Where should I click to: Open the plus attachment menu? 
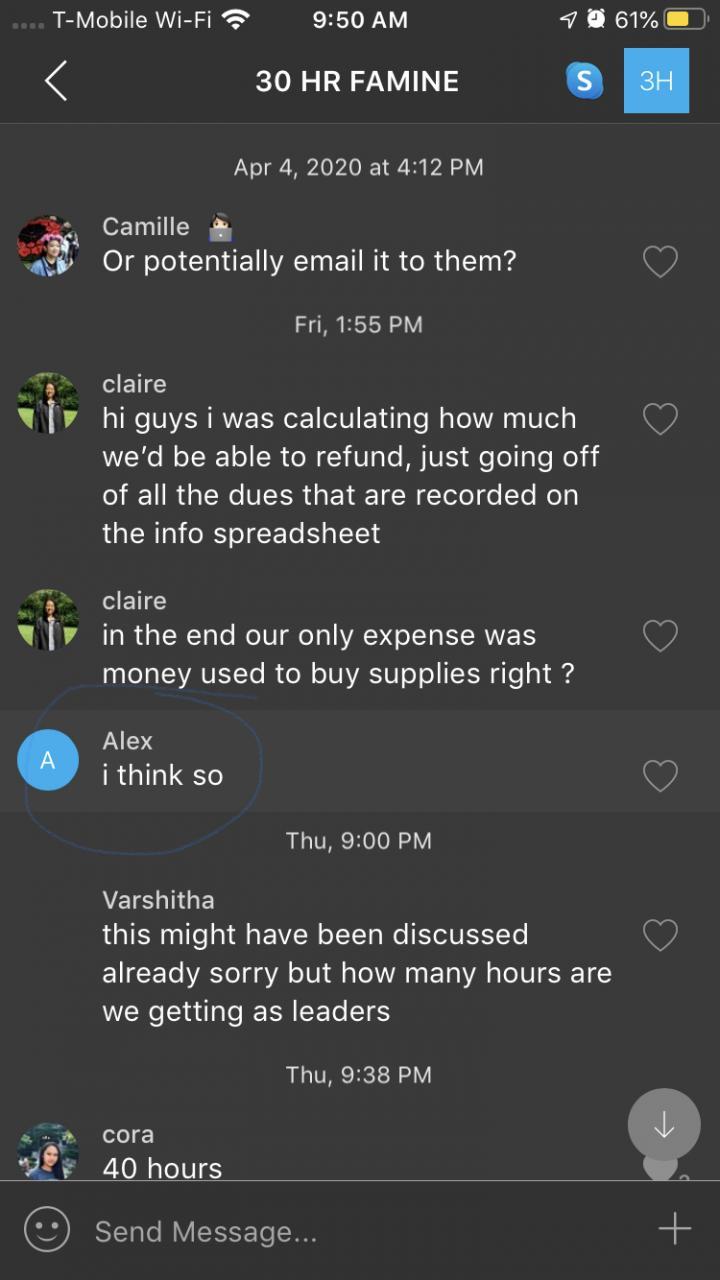675,1229
